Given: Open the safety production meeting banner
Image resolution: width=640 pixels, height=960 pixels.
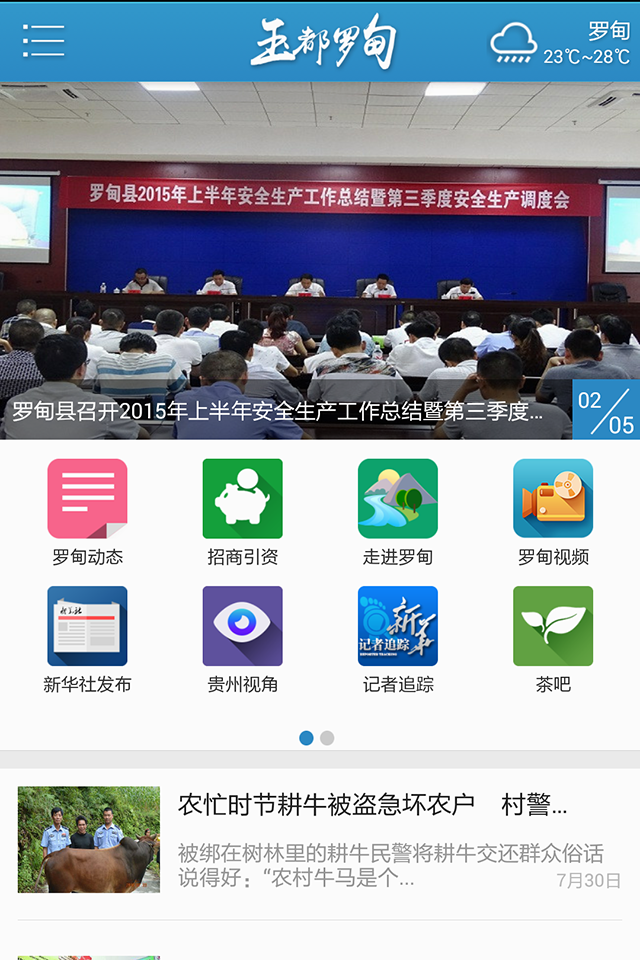Looking at the screenshot, I should pos(320,260).
